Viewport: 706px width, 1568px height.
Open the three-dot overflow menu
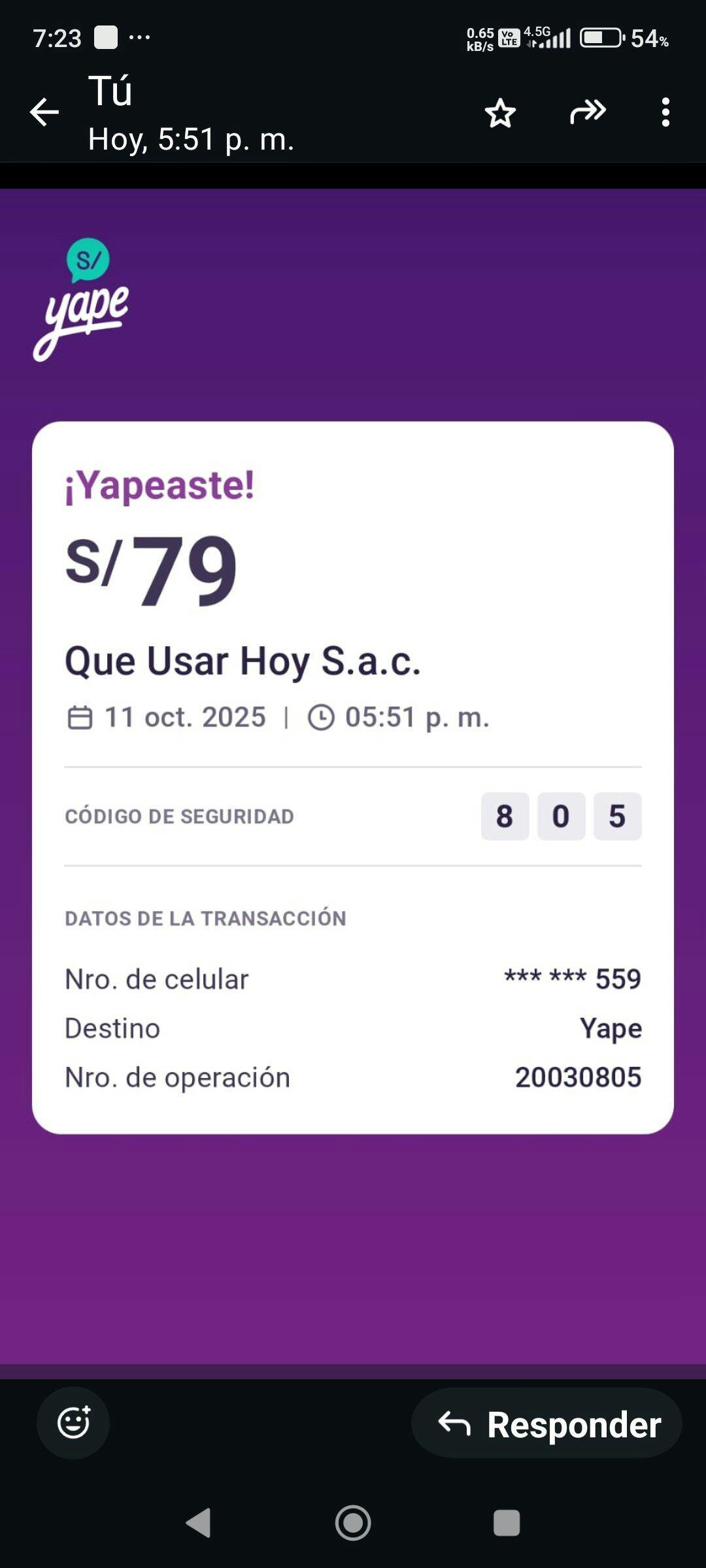665,112
